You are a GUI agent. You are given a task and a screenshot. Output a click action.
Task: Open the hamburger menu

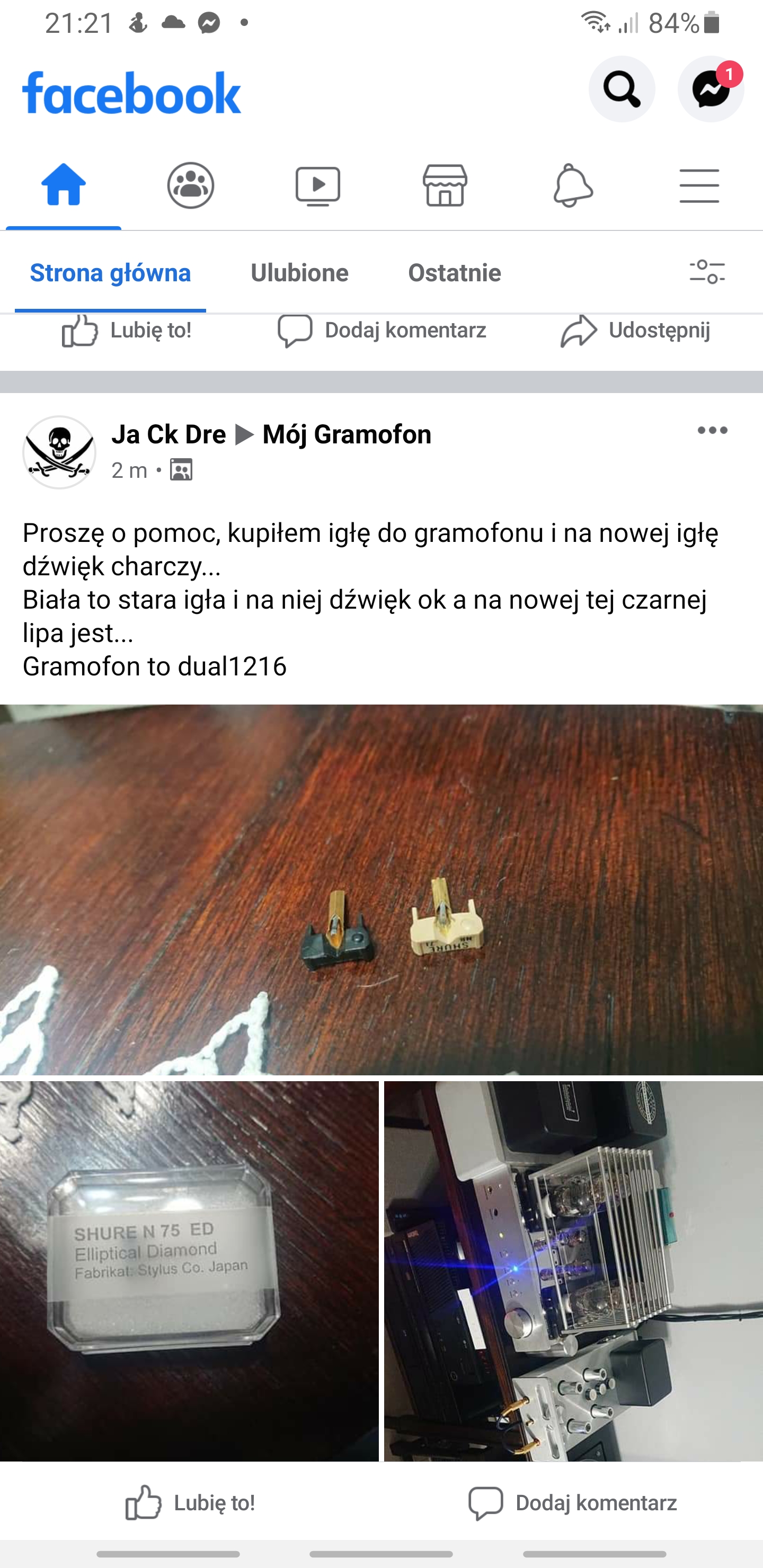coord(699,185)
